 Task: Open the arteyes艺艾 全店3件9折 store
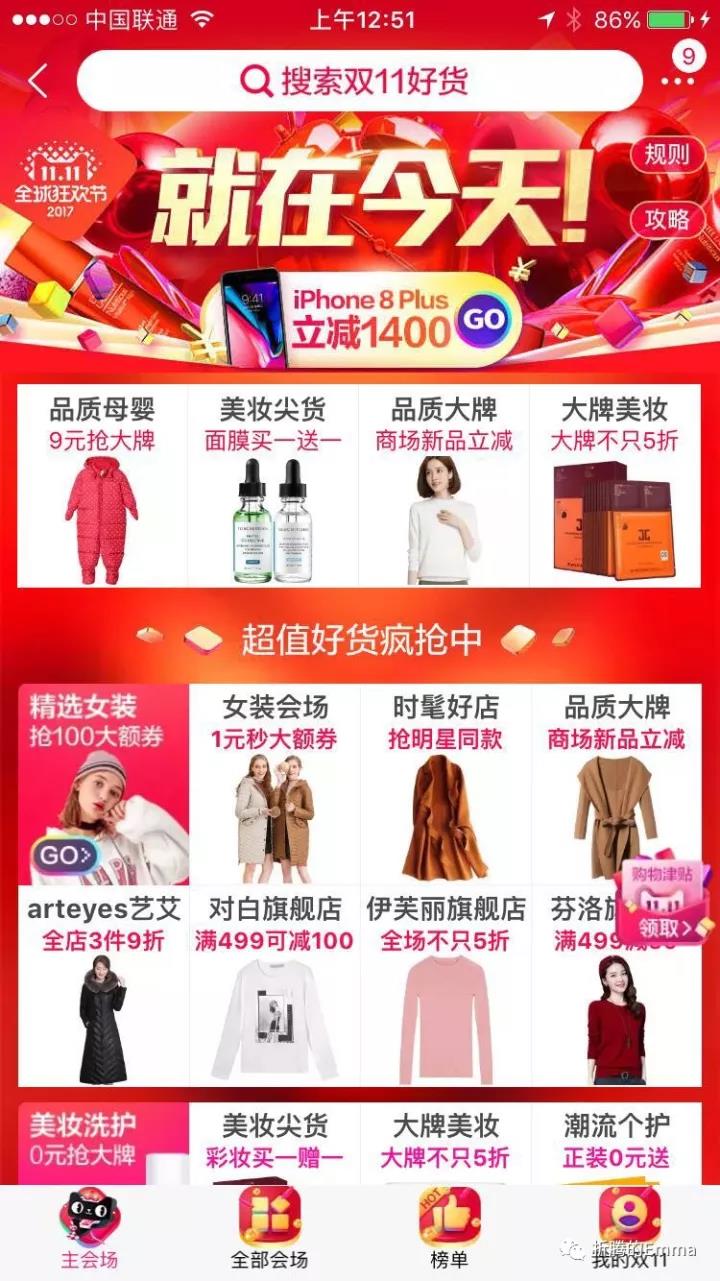[x=103, y=988]
